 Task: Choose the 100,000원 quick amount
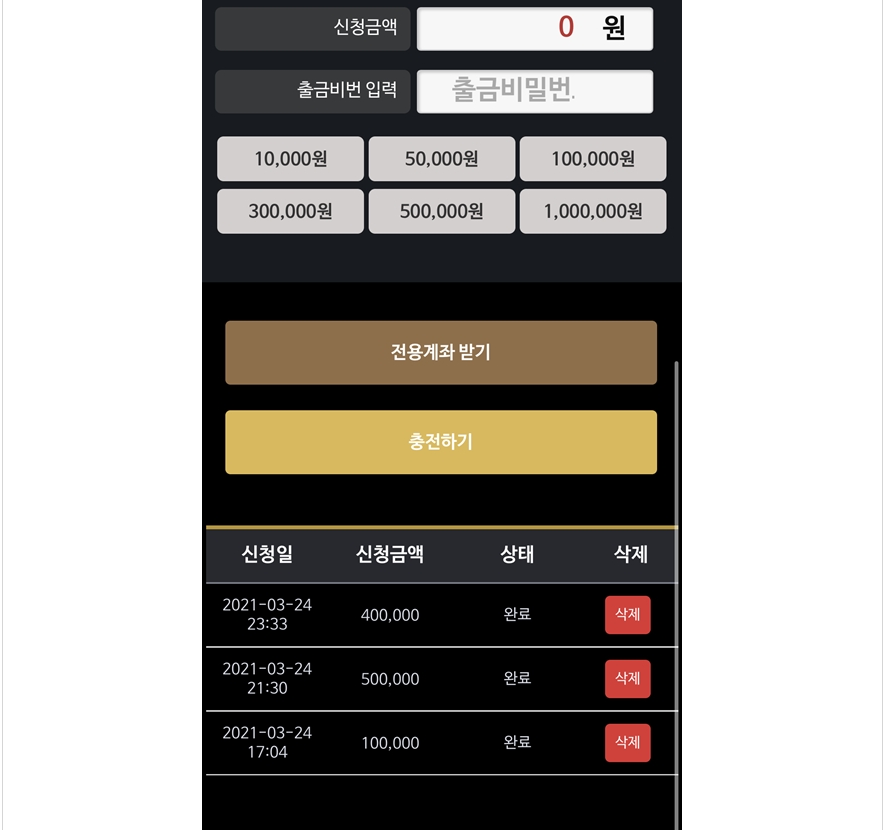593,159
